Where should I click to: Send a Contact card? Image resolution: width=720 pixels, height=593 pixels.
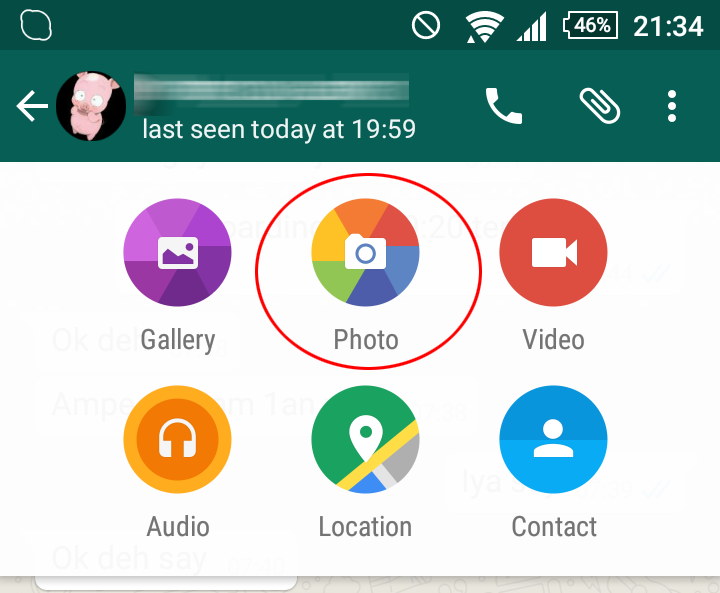click(x=553, y=440)
